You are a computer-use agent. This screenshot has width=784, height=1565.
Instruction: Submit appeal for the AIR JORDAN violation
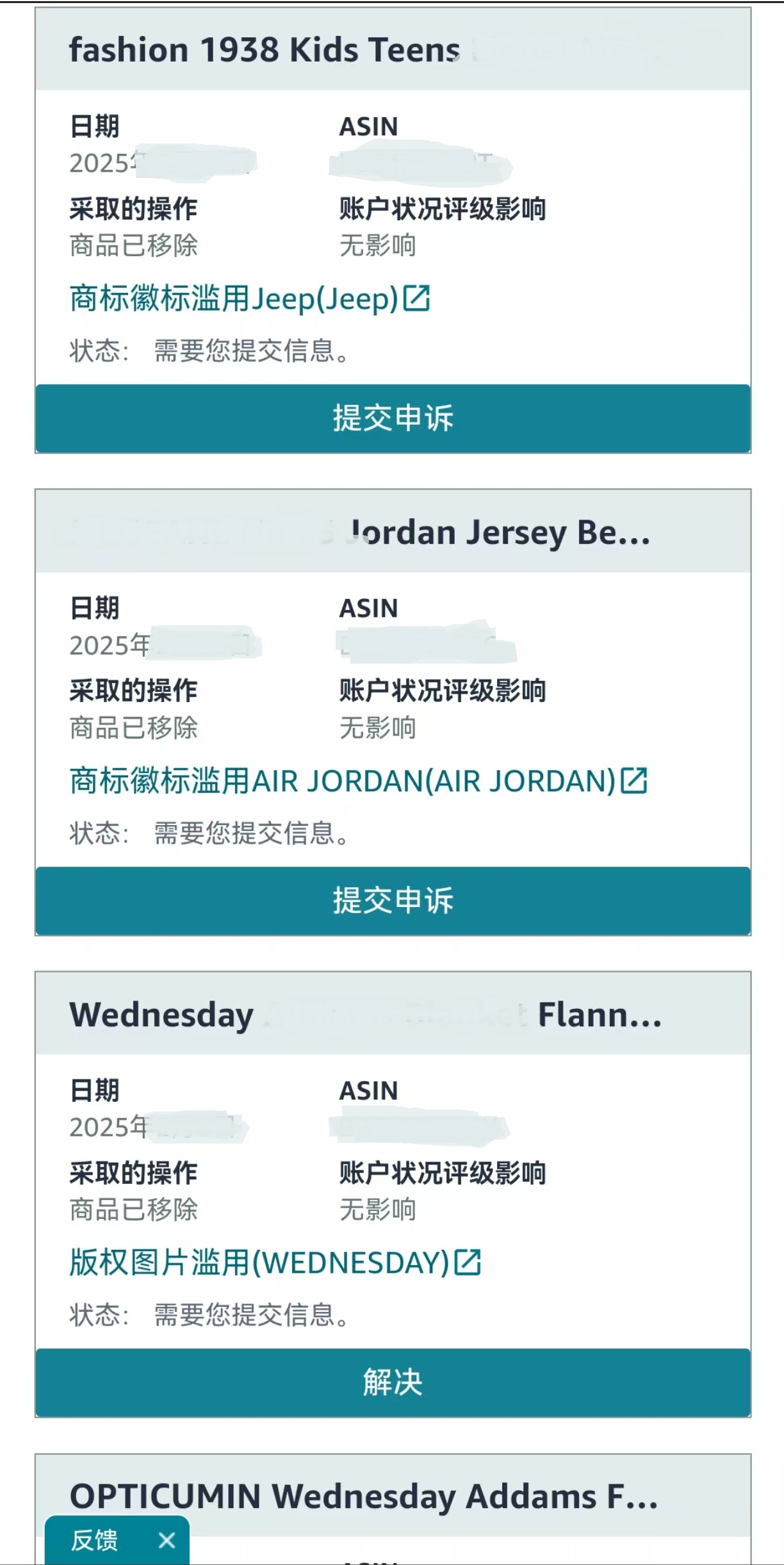[x=393, y=901]
